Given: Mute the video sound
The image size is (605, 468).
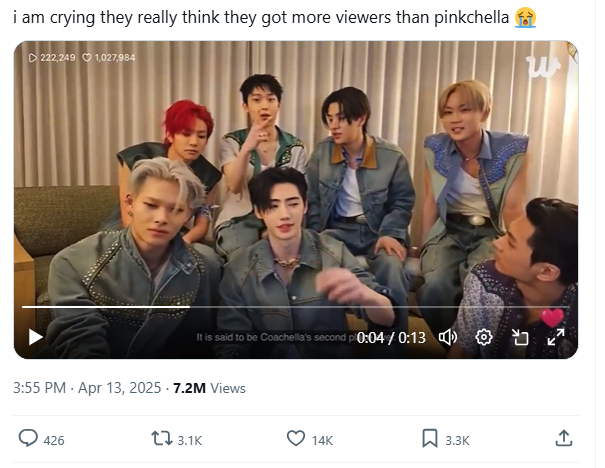Looking at the screenshot, I should [448, 337].
